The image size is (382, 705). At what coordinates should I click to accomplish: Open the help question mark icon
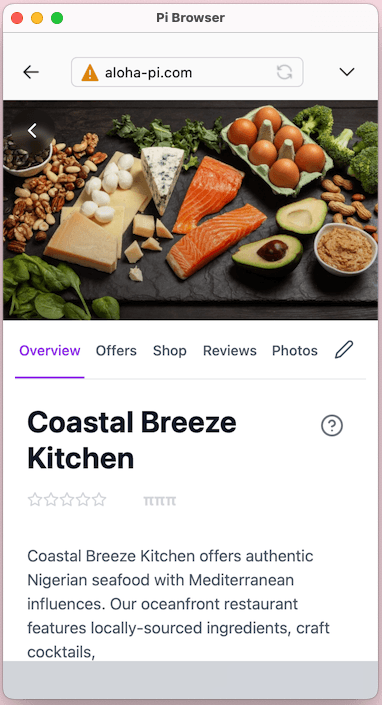[x=332, y=425]
